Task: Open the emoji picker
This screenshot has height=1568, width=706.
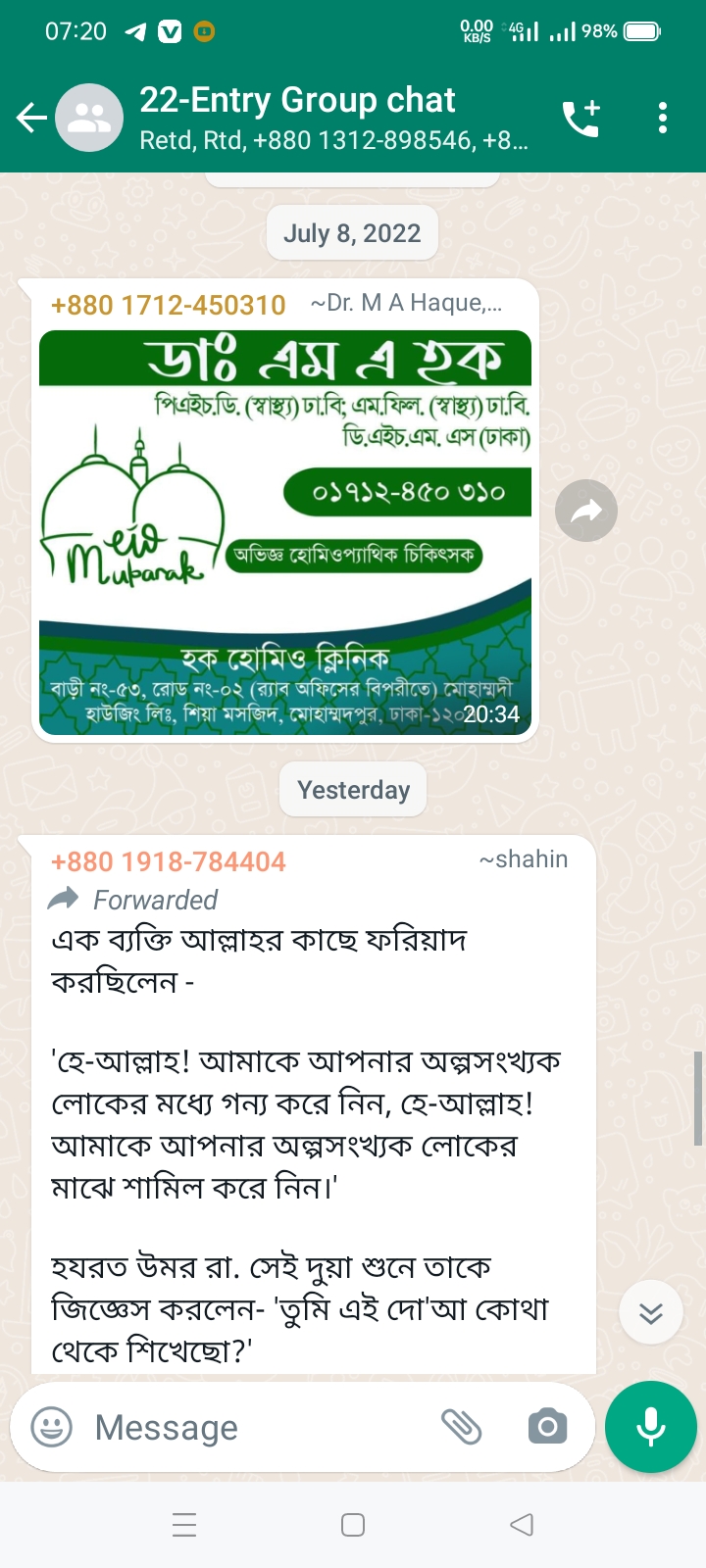Action: [x=52, y=1427]
